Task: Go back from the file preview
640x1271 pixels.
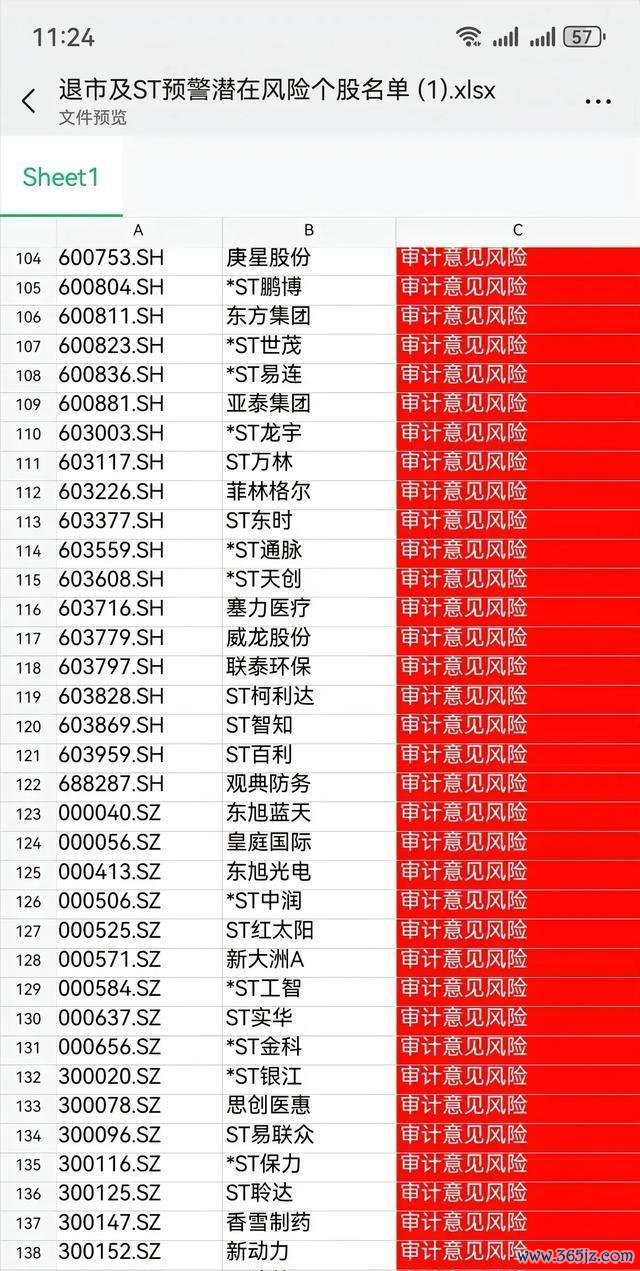Action: [x=28, y=101]
